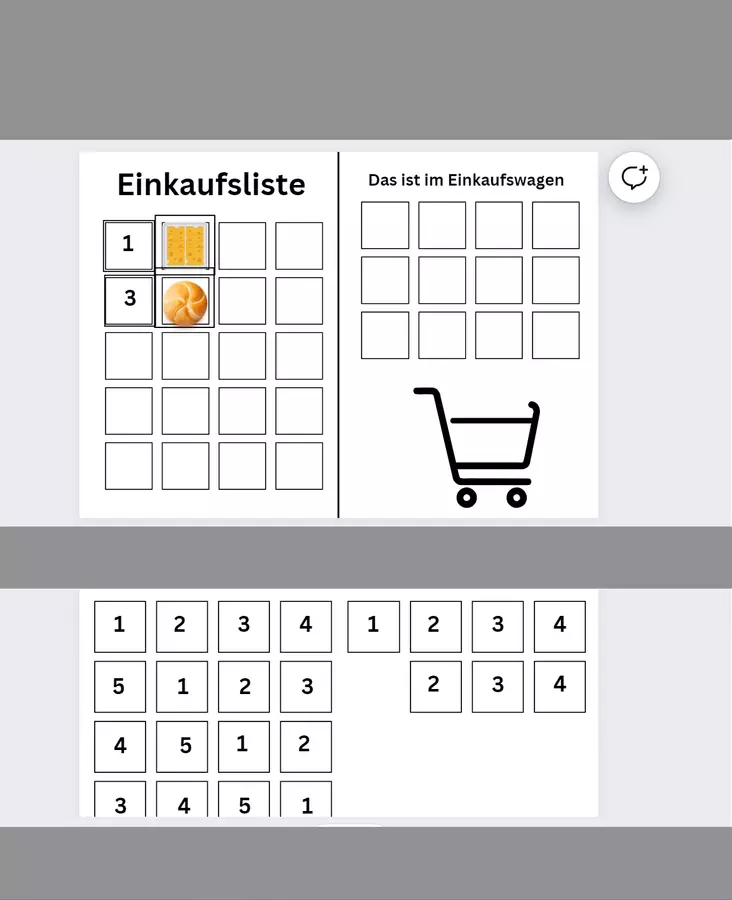
Task: Select the cheese image on the shopping list
Action: [x=185, y=245]
